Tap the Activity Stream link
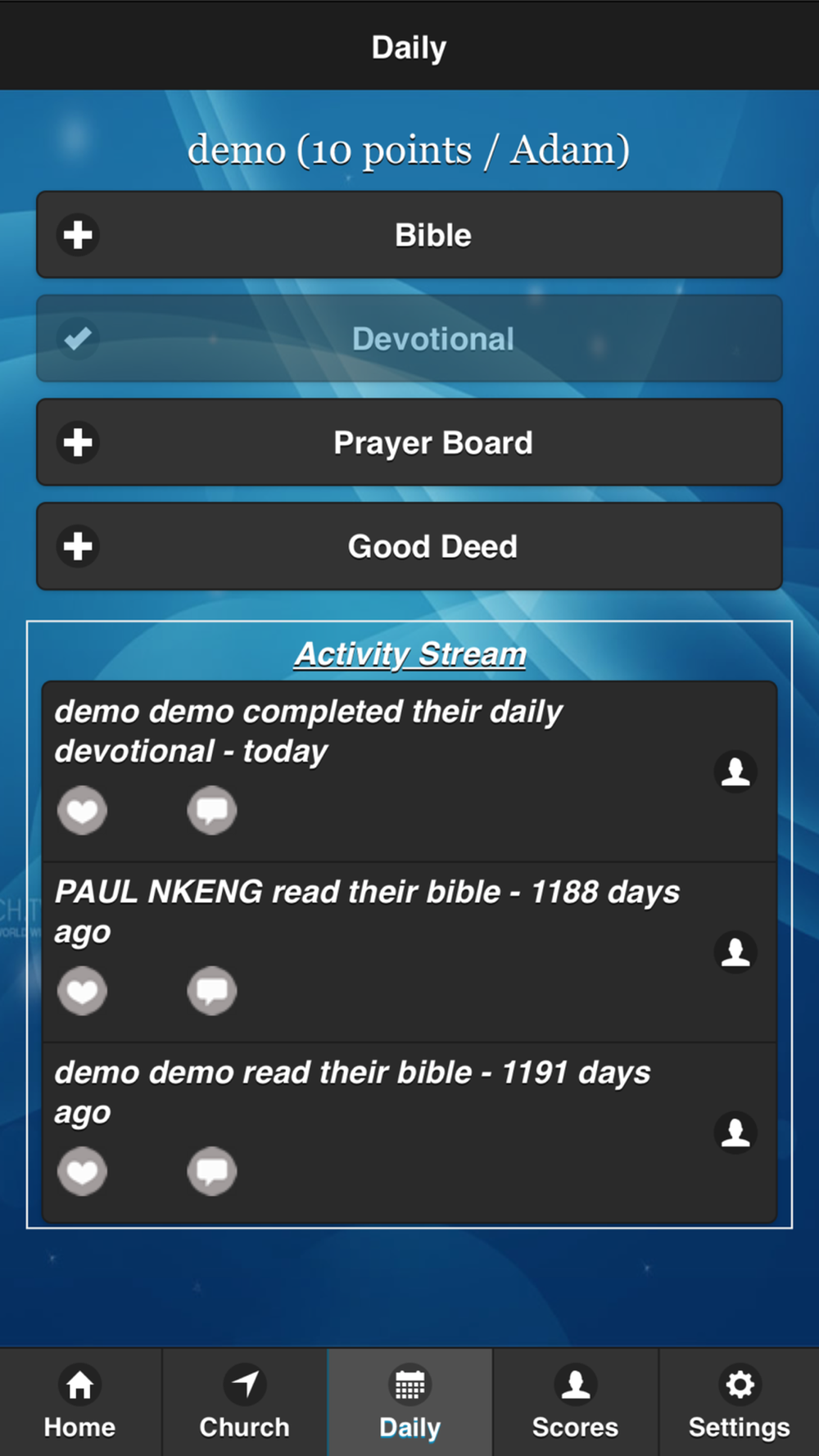 (x=410, y=653)
